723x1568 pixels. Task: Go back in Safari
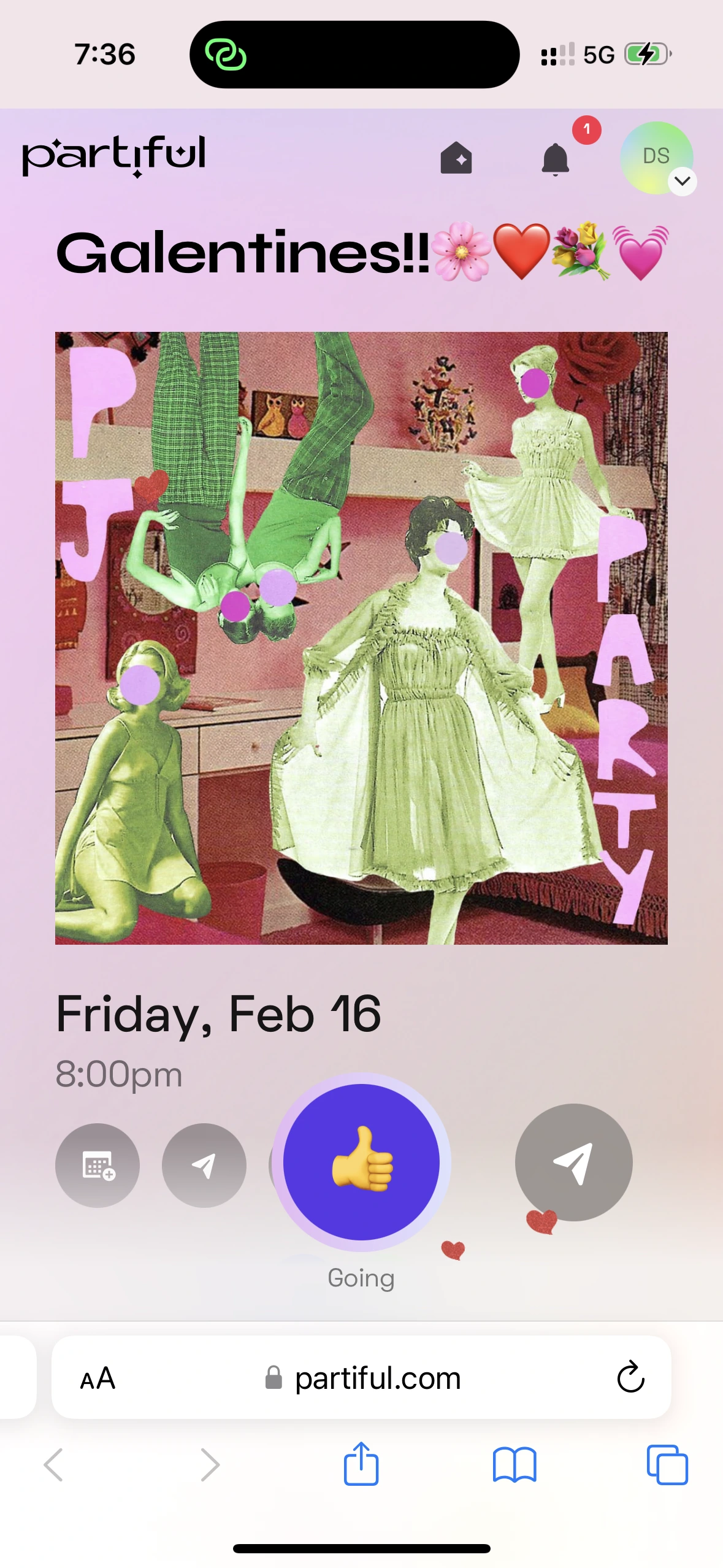[x=53, y=1465]
